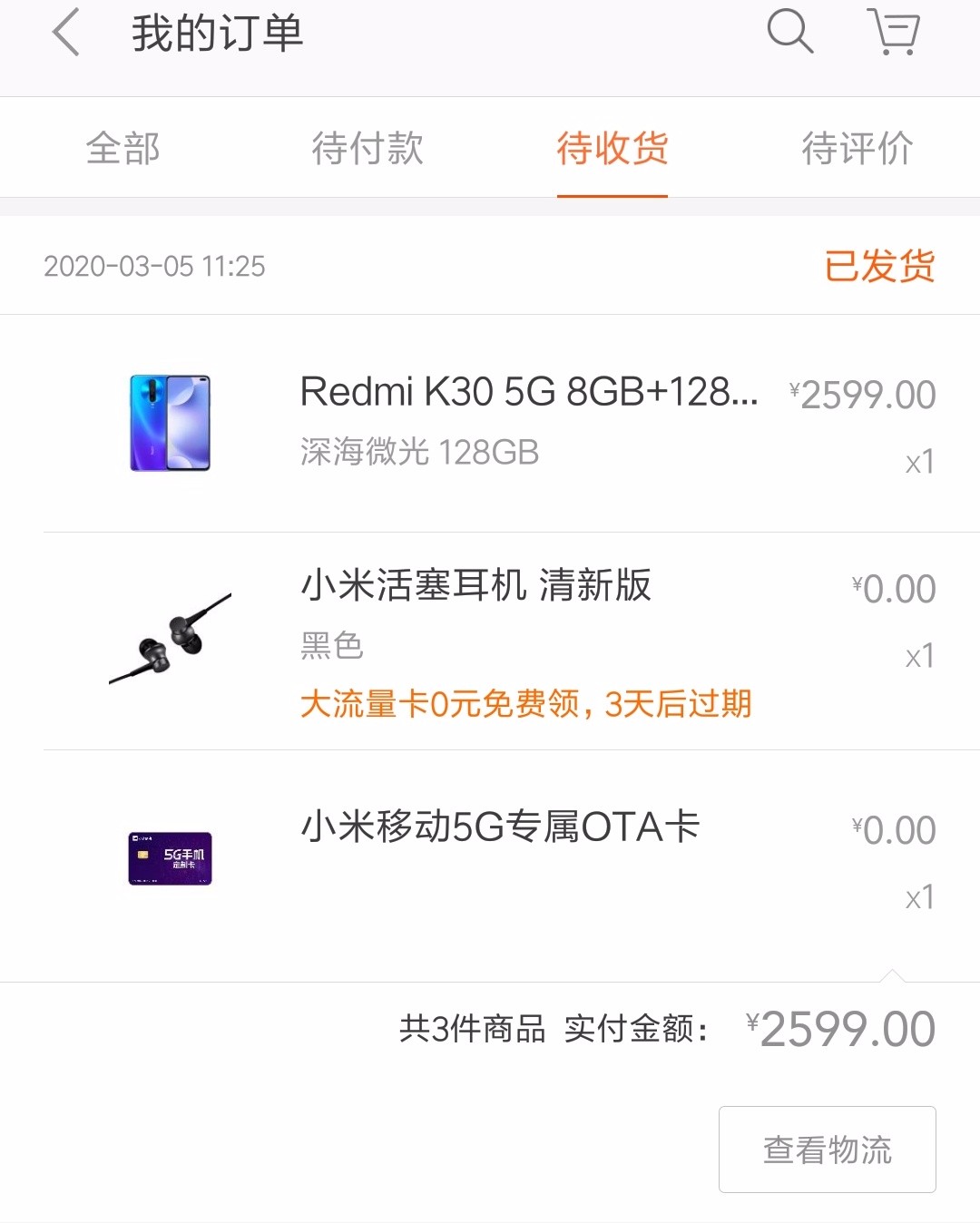Open the 小米活塞耳机 清新版 item
This screenshot has height=1223, width=980.
point(475,586)
